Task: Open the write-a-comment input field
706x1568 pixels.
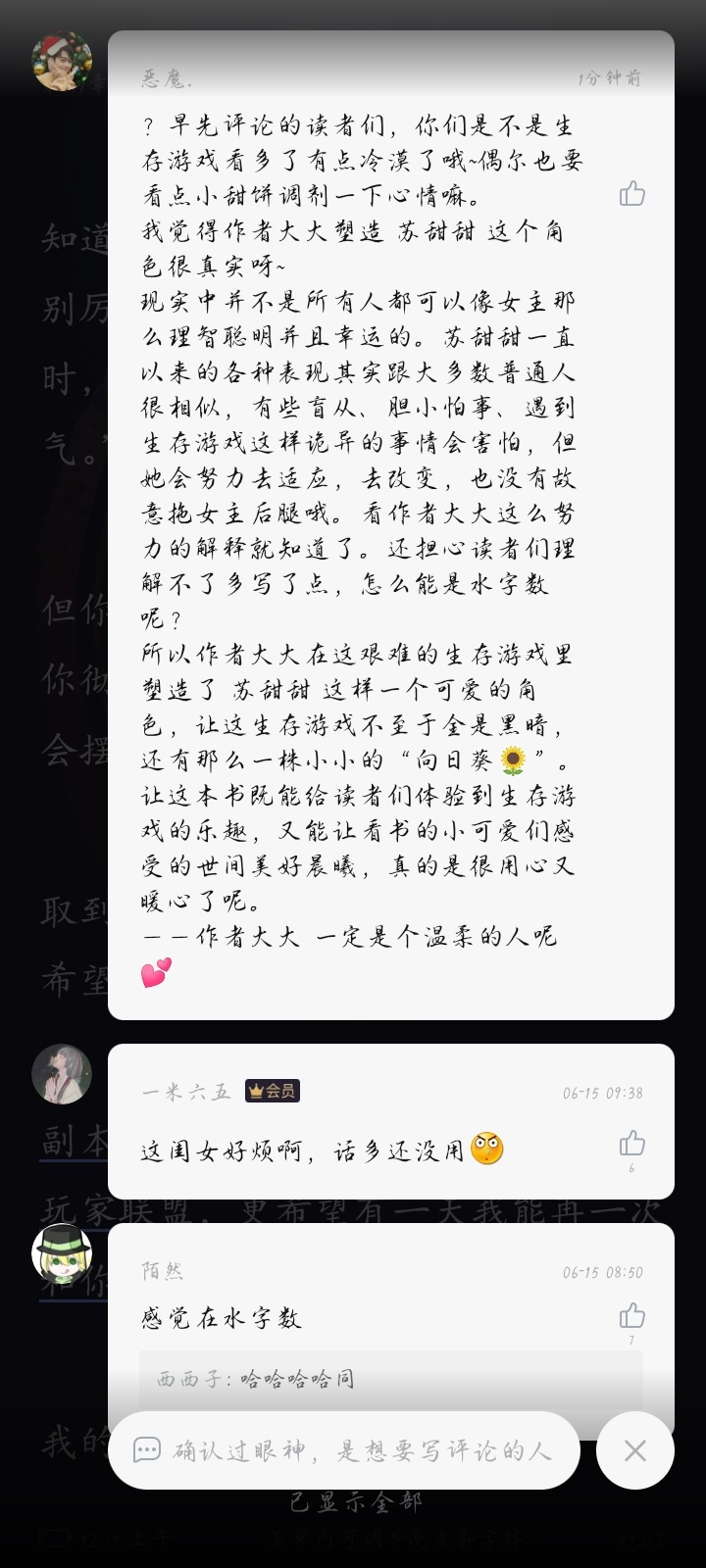Action: [x=344, y=1450]
